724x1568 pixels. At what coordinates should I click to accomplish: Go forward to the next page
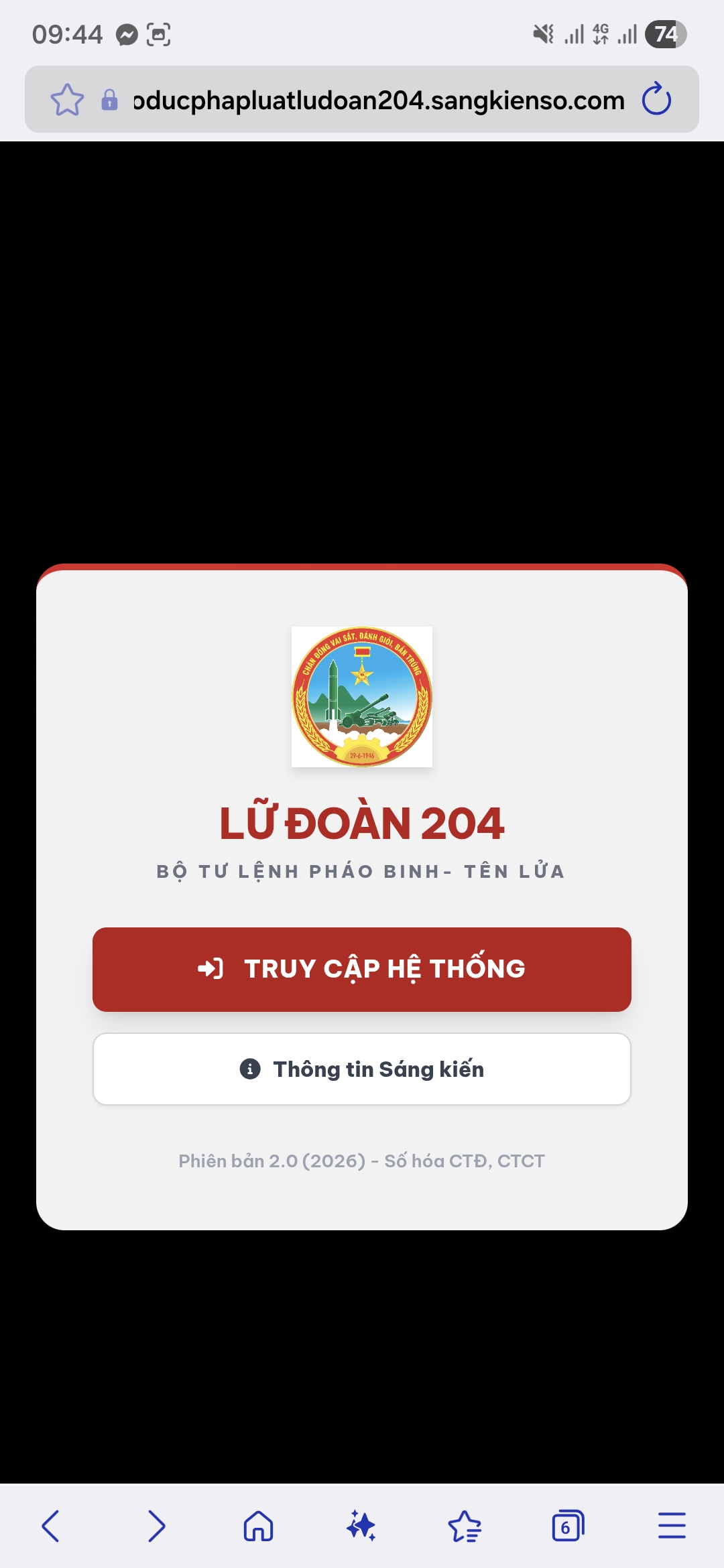click(156, 1526)
